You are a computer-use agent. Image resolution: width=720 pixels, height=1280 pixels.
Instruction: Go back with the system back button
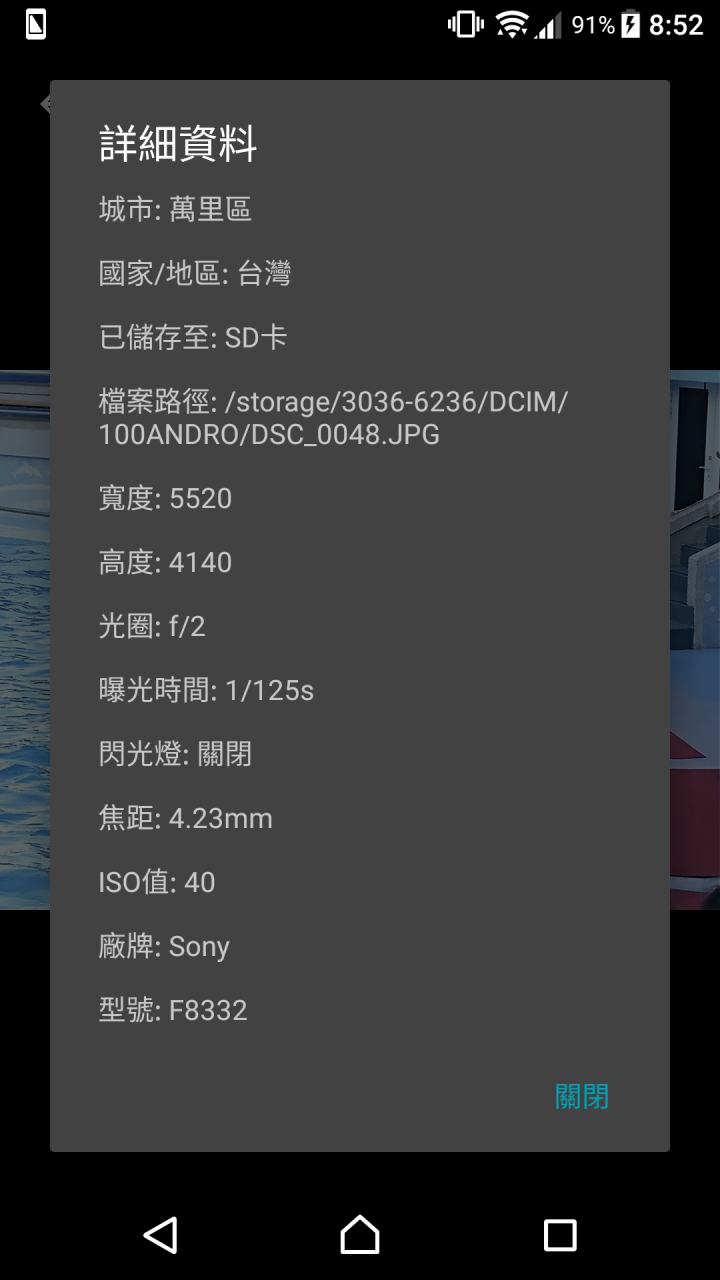pyautogui.click(x=161, y=1235)
